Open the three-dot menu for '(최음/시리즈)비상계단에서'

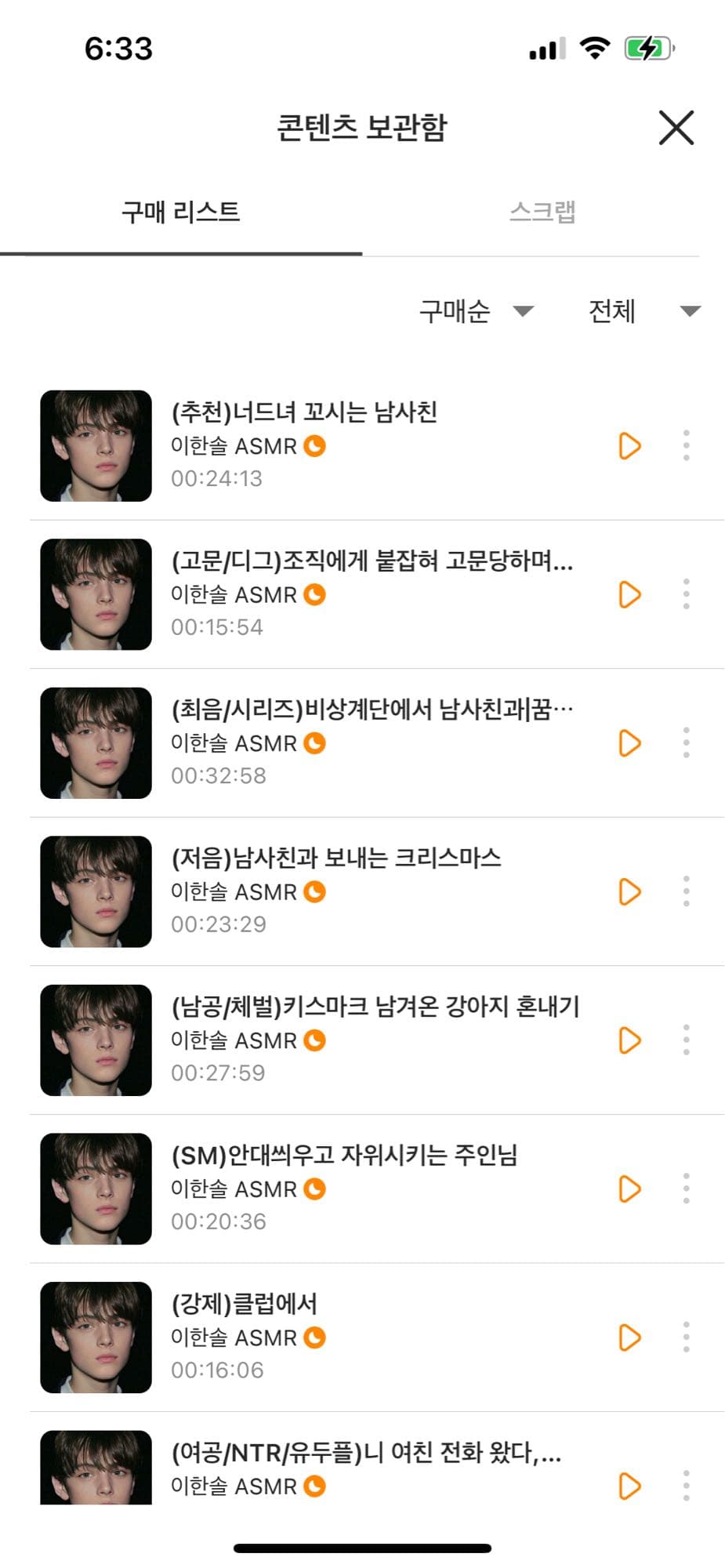point(686,743)
